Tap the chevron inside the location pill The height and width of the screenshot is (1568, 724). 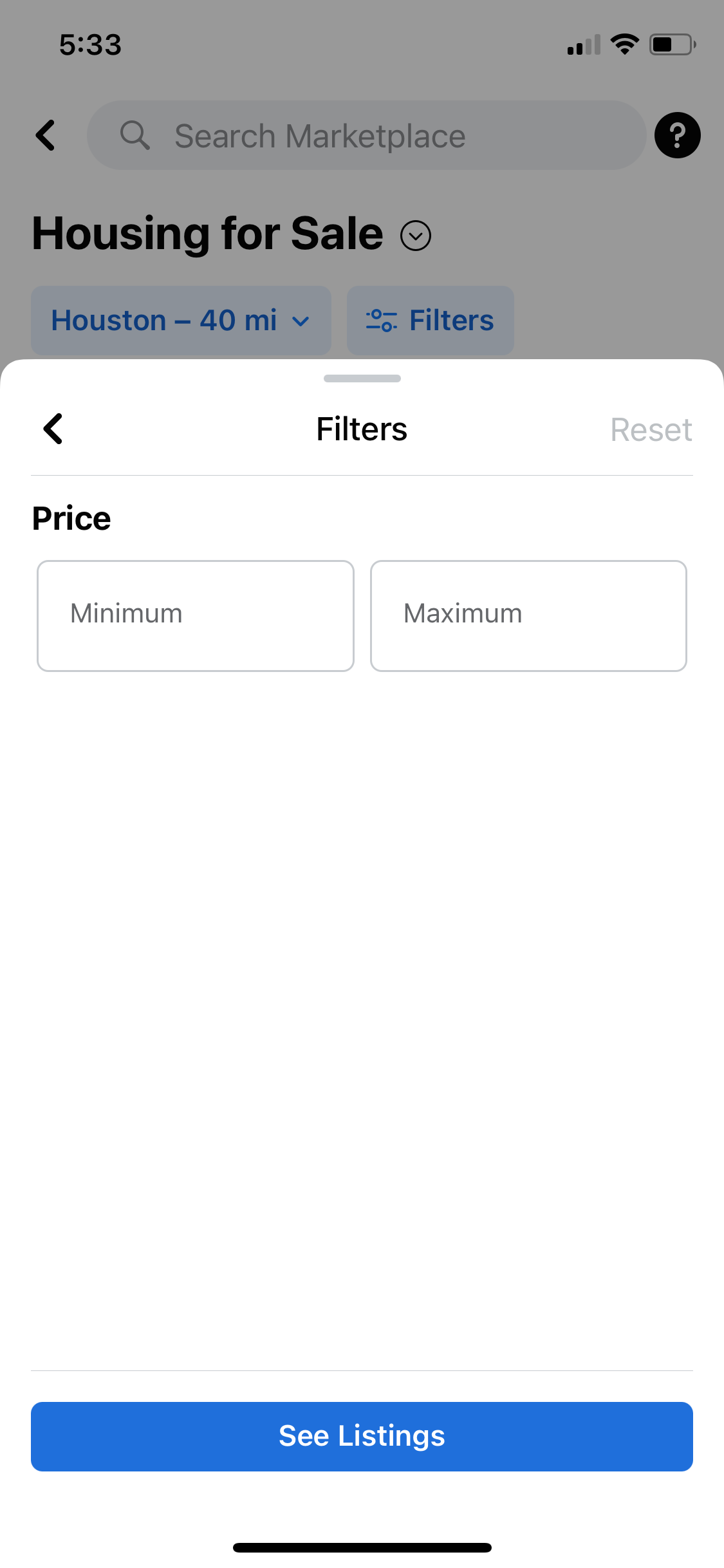[x=301, y=322]
